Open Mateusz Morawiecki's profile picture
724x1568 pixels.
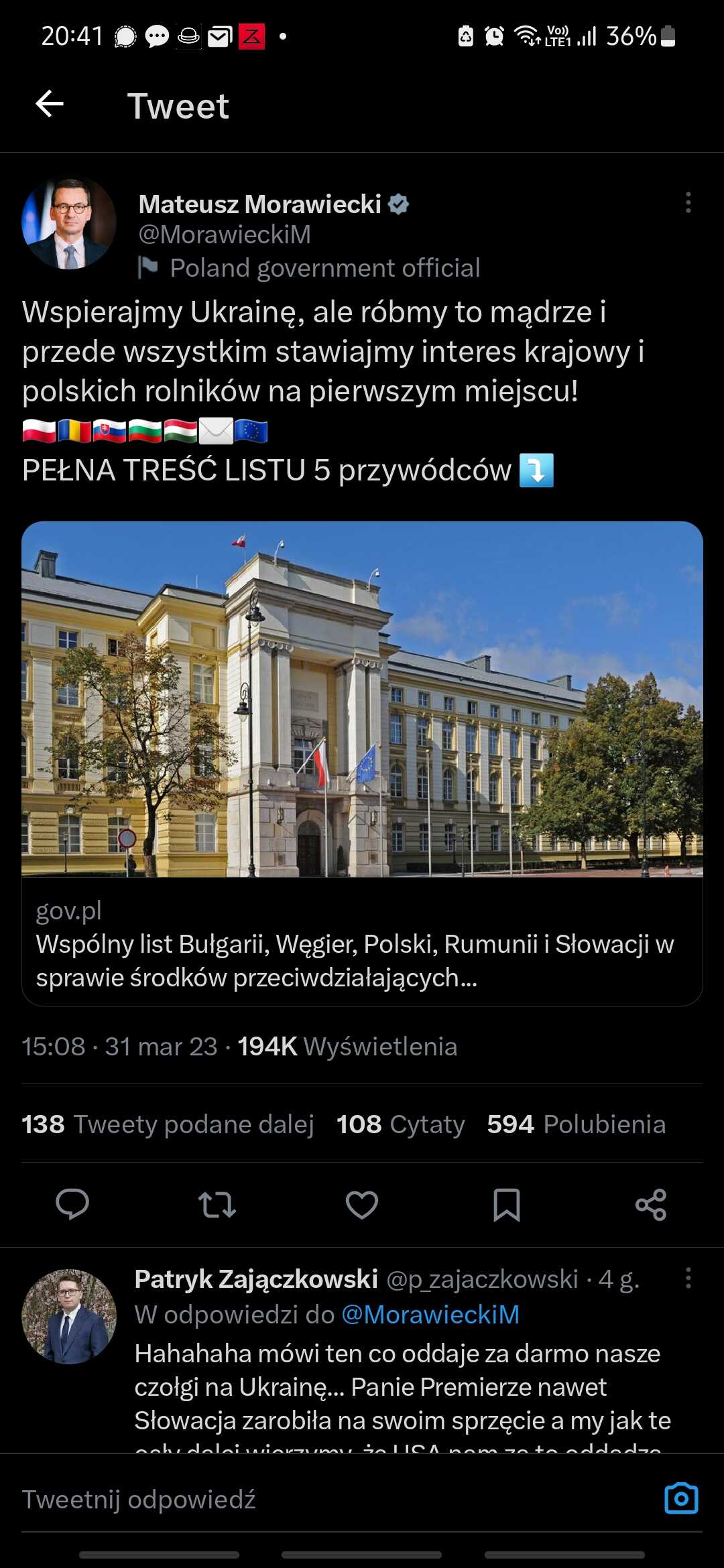tap(69, 223)
